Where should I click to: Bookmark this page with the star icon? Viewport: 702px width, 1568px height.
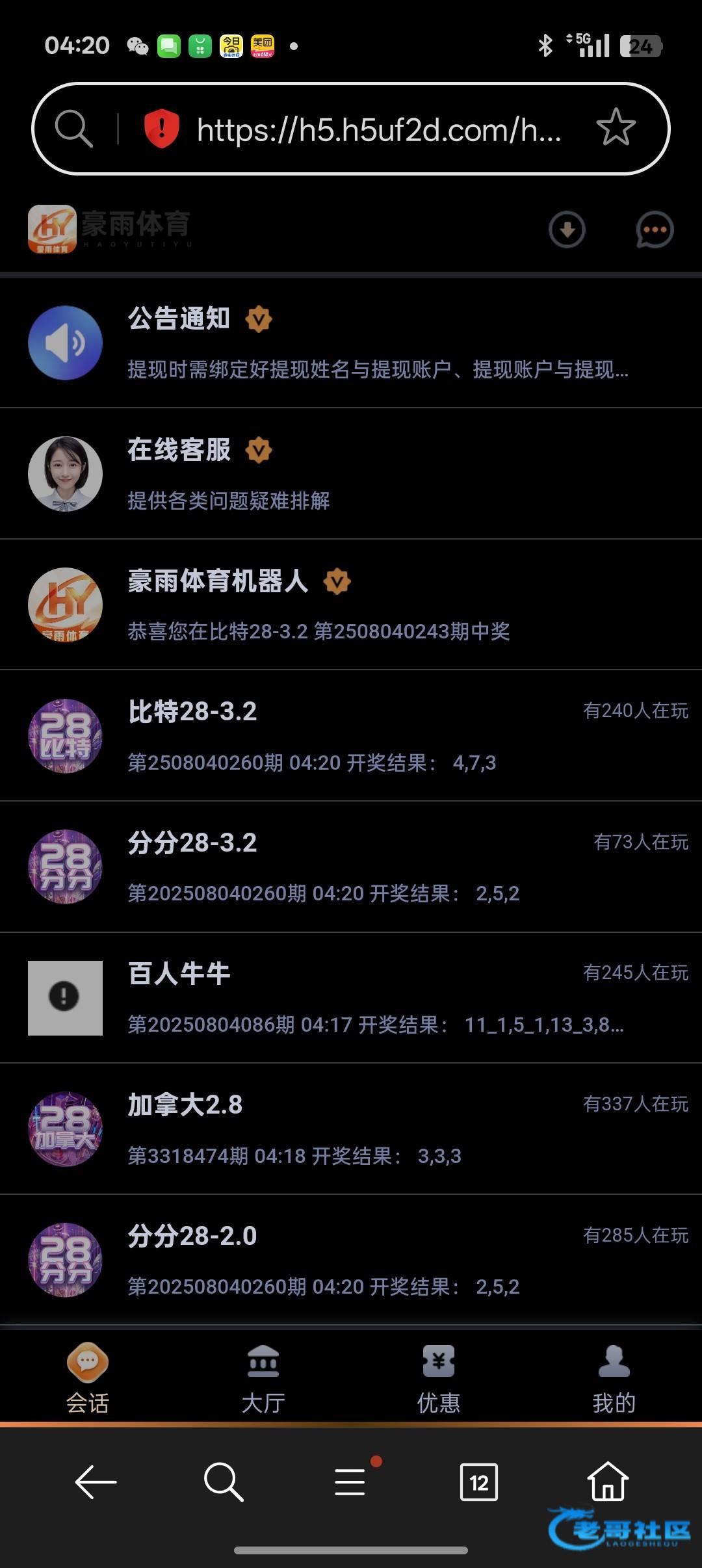coord(615,128)
